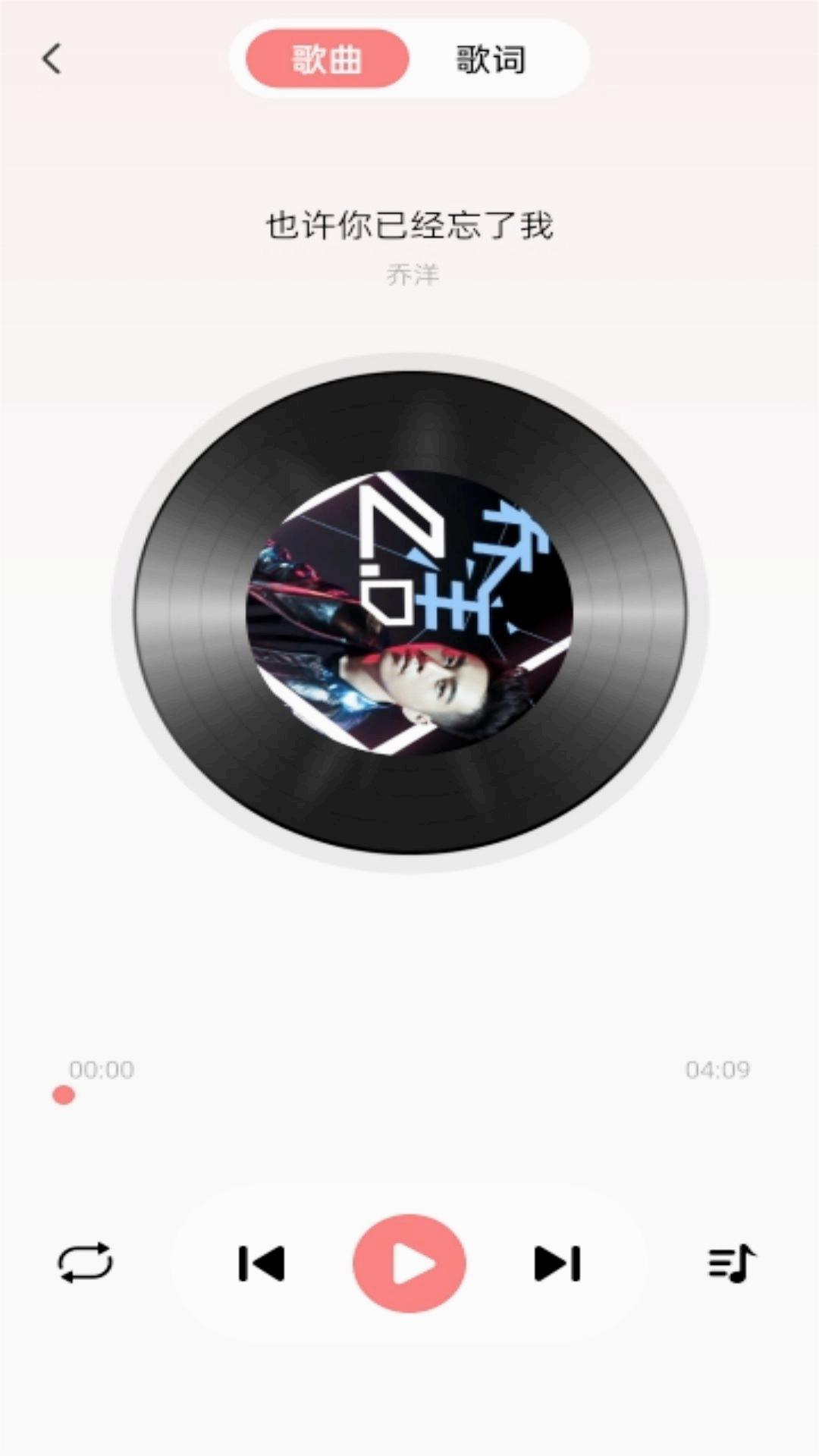This screenshot has width=819, height=1456.
Task: Play the current song
Action: click(x=409, y=1263)
